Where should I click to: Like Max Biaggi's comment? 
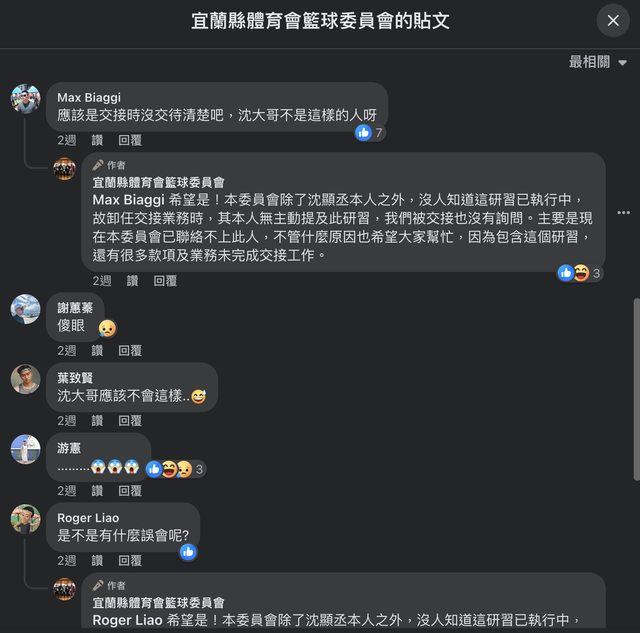97,141
